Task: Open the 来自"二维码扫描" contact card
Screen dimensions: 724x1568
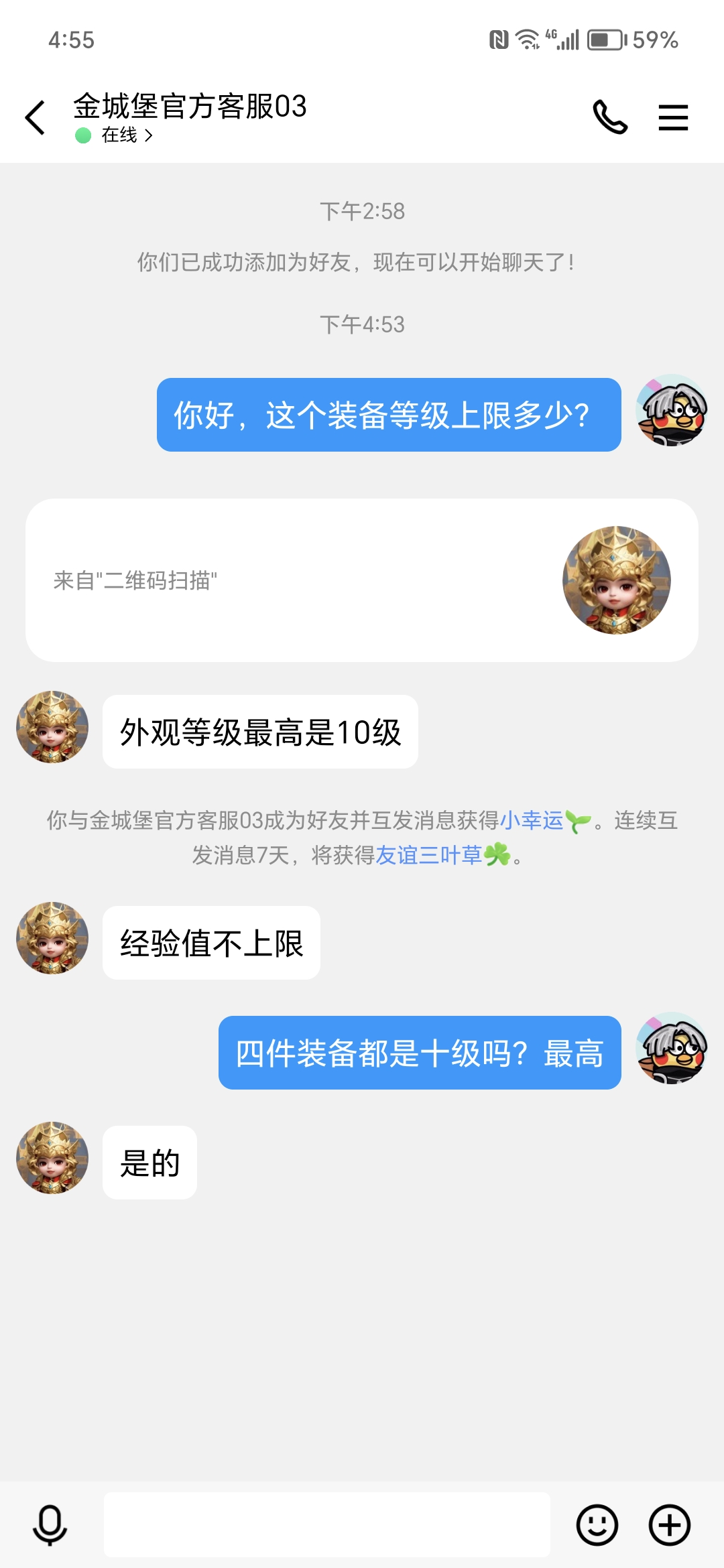Action: [362, 580]
